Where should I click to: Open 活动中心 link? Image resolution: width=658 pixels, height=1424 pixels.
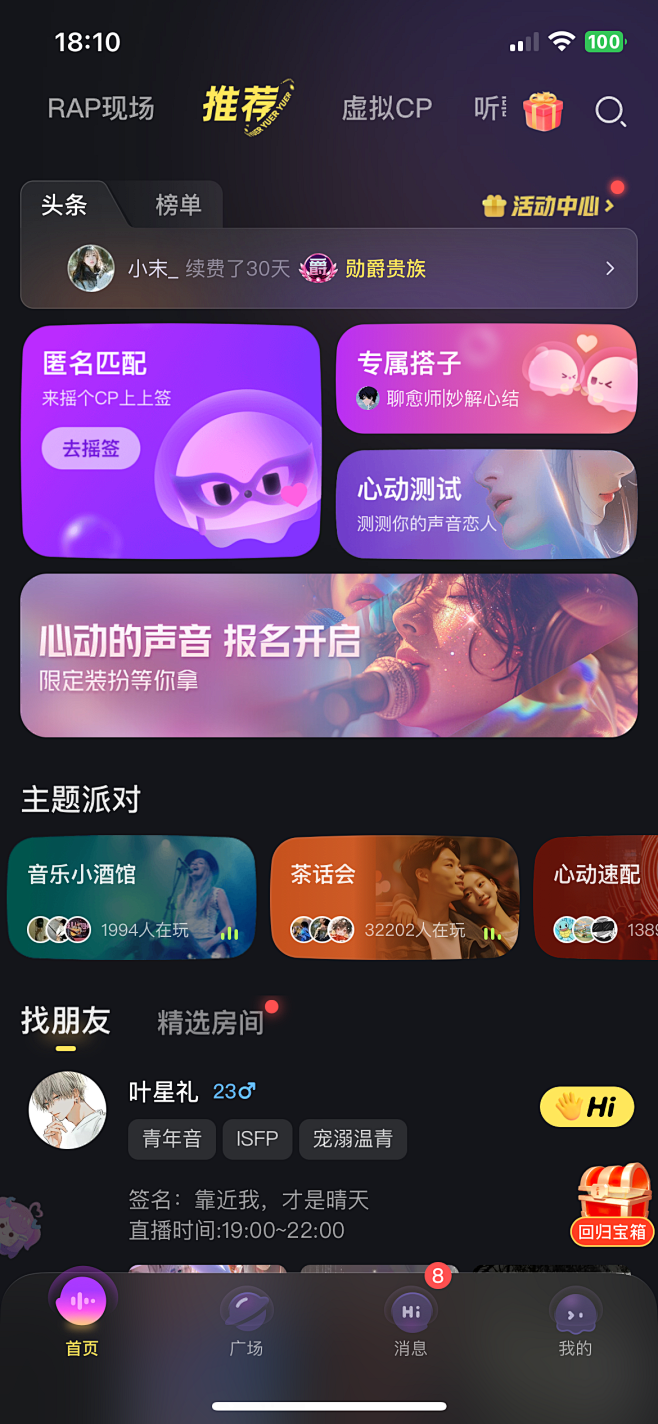(x=549, y=206)
